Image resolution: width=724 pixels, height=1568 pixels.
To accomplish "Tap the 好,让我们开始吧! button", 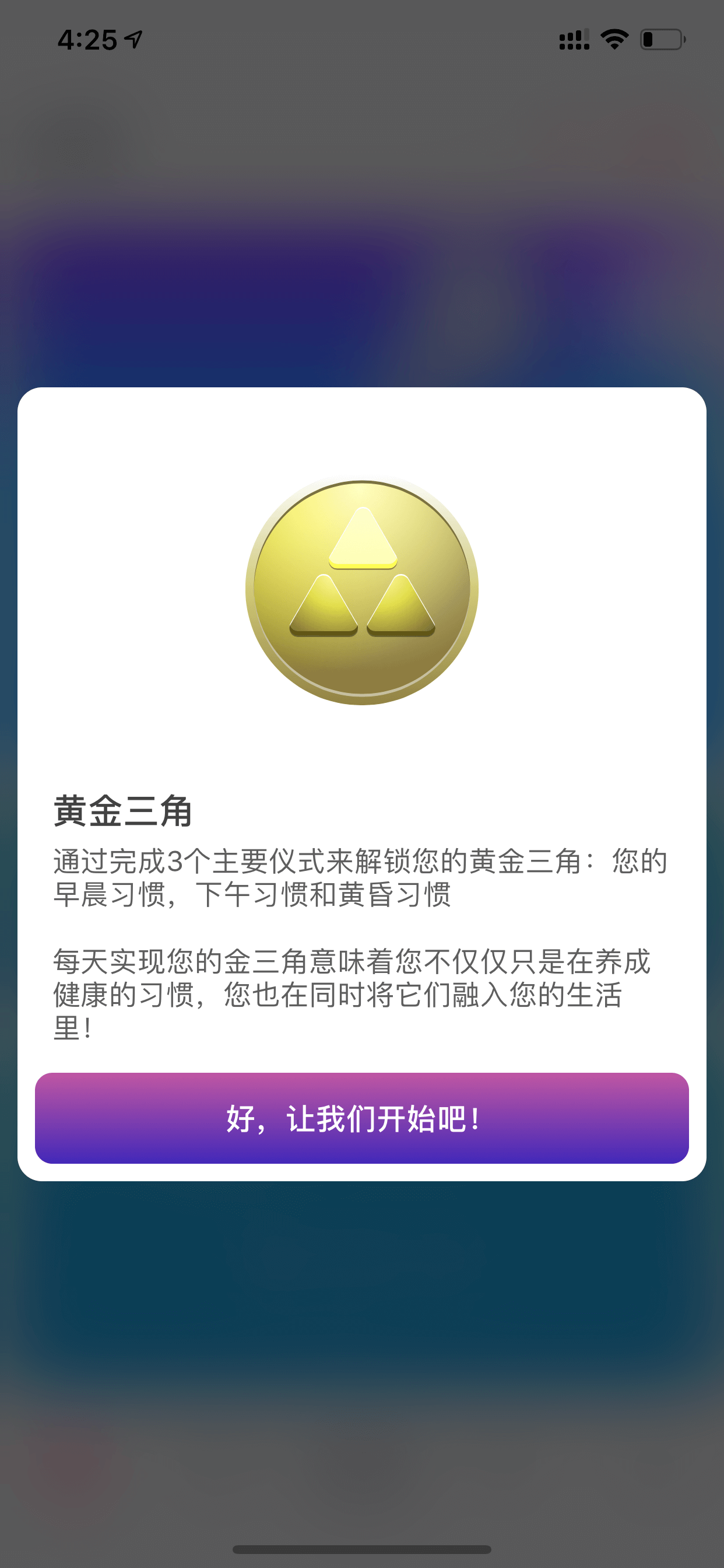I will (361, 1118).
